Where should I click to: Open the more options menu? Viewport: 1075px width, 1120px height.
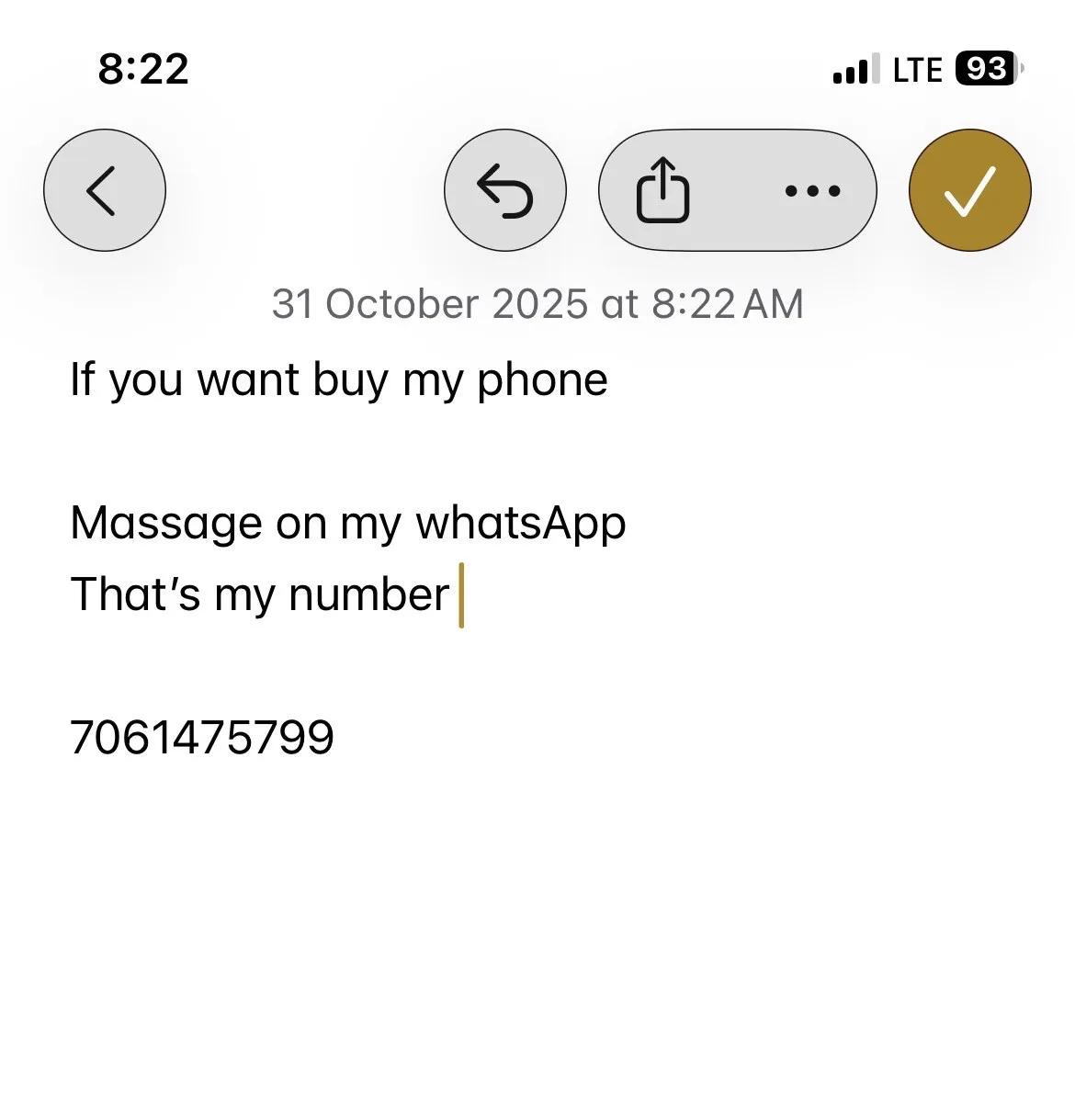click(x=813, y=191)
